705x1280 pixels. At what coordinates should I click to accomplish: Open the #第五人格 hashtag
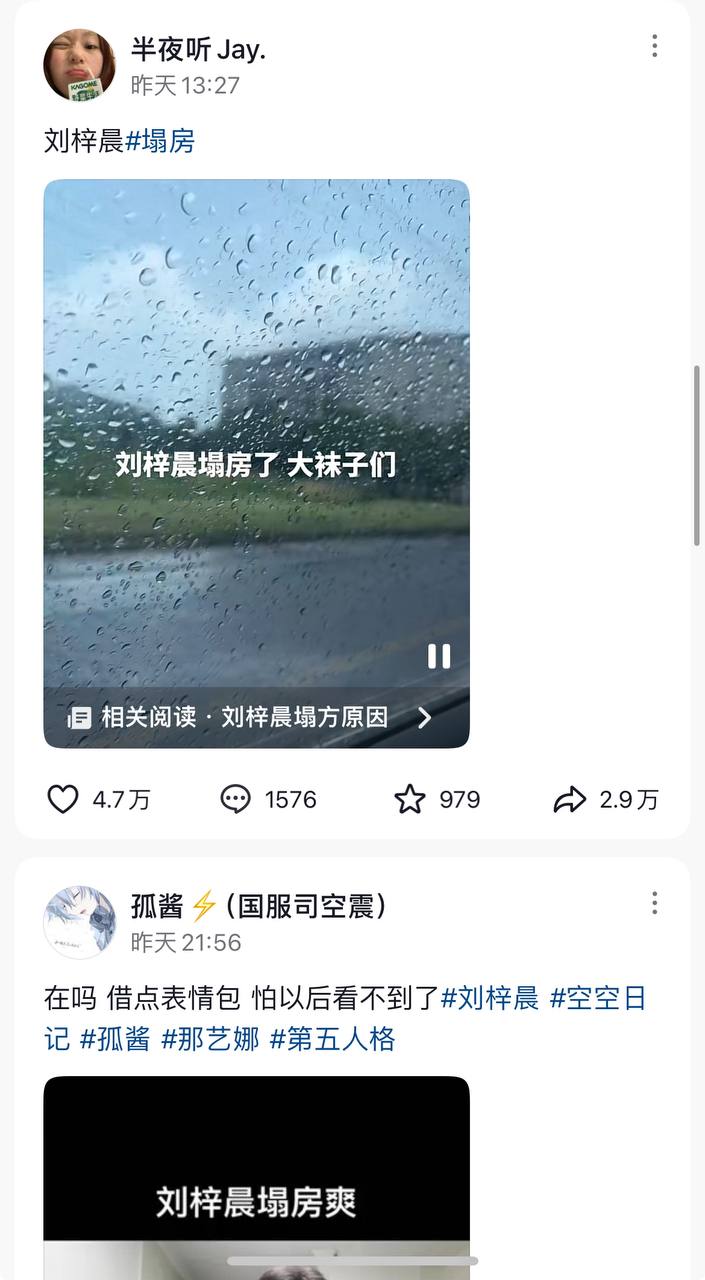point(333,1039)
